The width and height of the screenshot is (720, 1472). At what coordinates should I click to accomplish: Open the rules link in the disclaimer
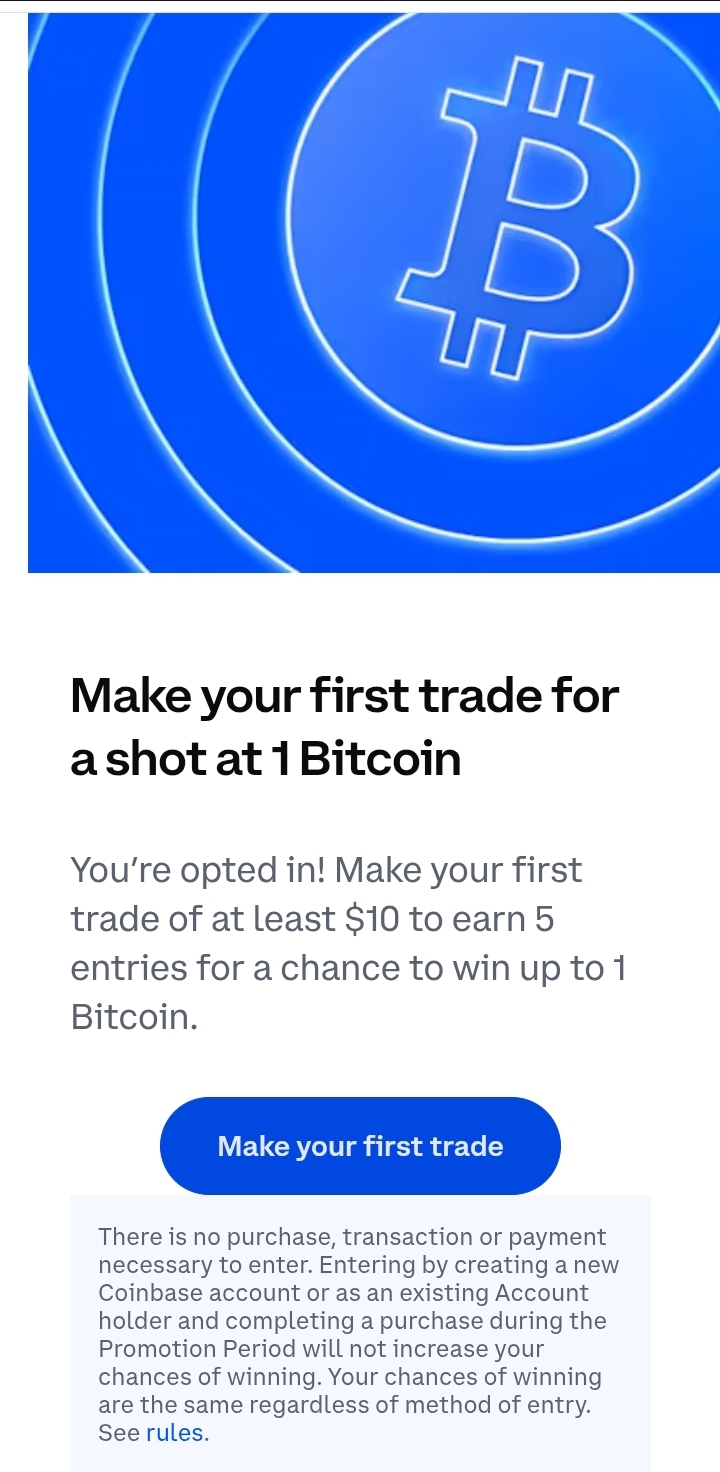pos(174,1432)
